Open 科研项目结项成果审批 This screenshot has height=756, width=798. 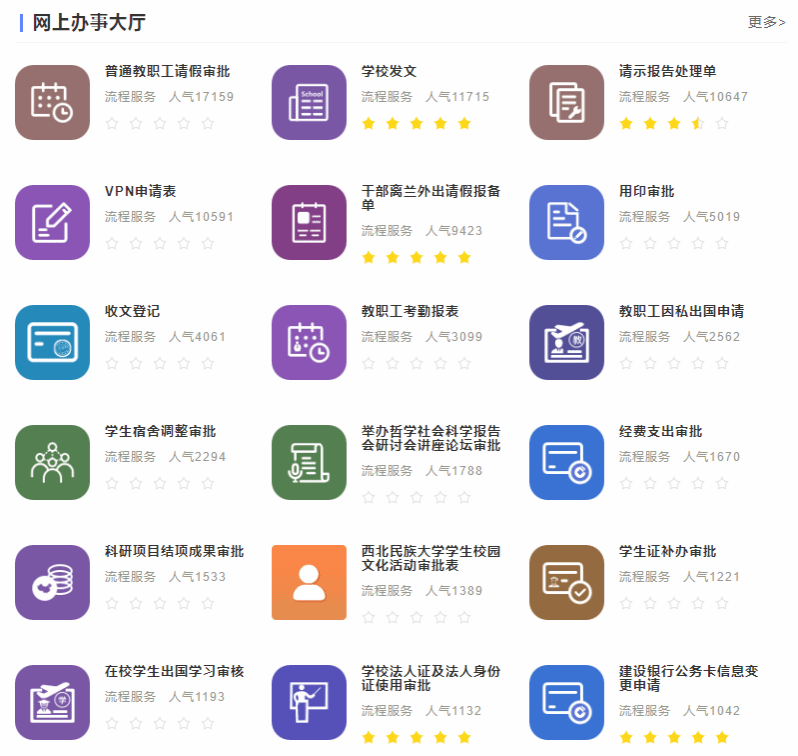[174, 552]
